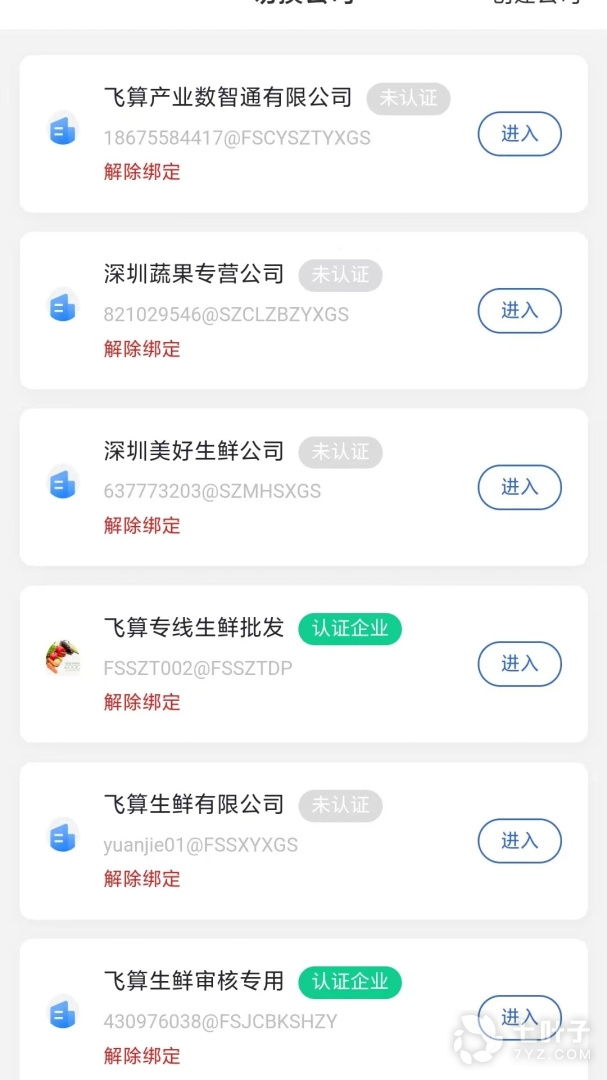Unbind 飞算生鲜审核专用 via 解除绑定

click(x=142, y=1055)
